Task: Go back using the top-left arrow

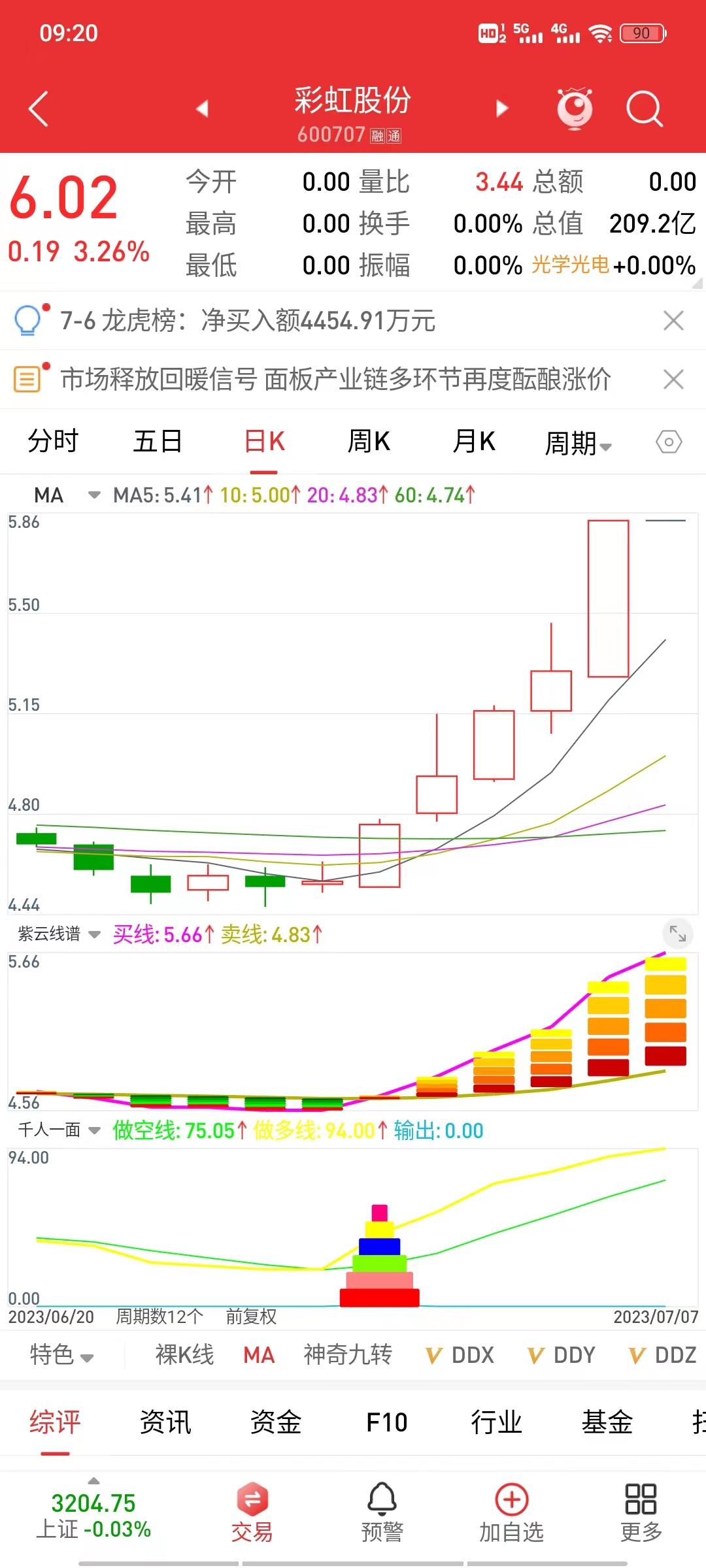Action: (39, 108)
